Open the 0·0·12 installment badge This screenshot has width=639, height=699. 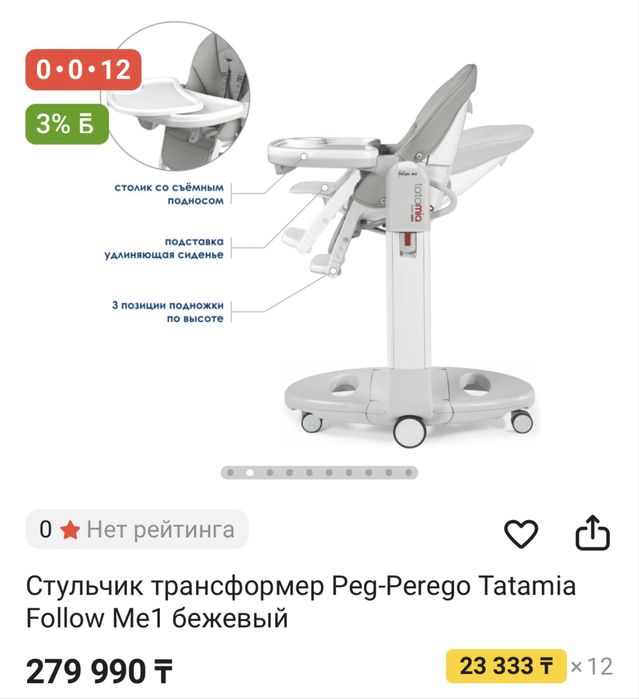tap(83, 70)
